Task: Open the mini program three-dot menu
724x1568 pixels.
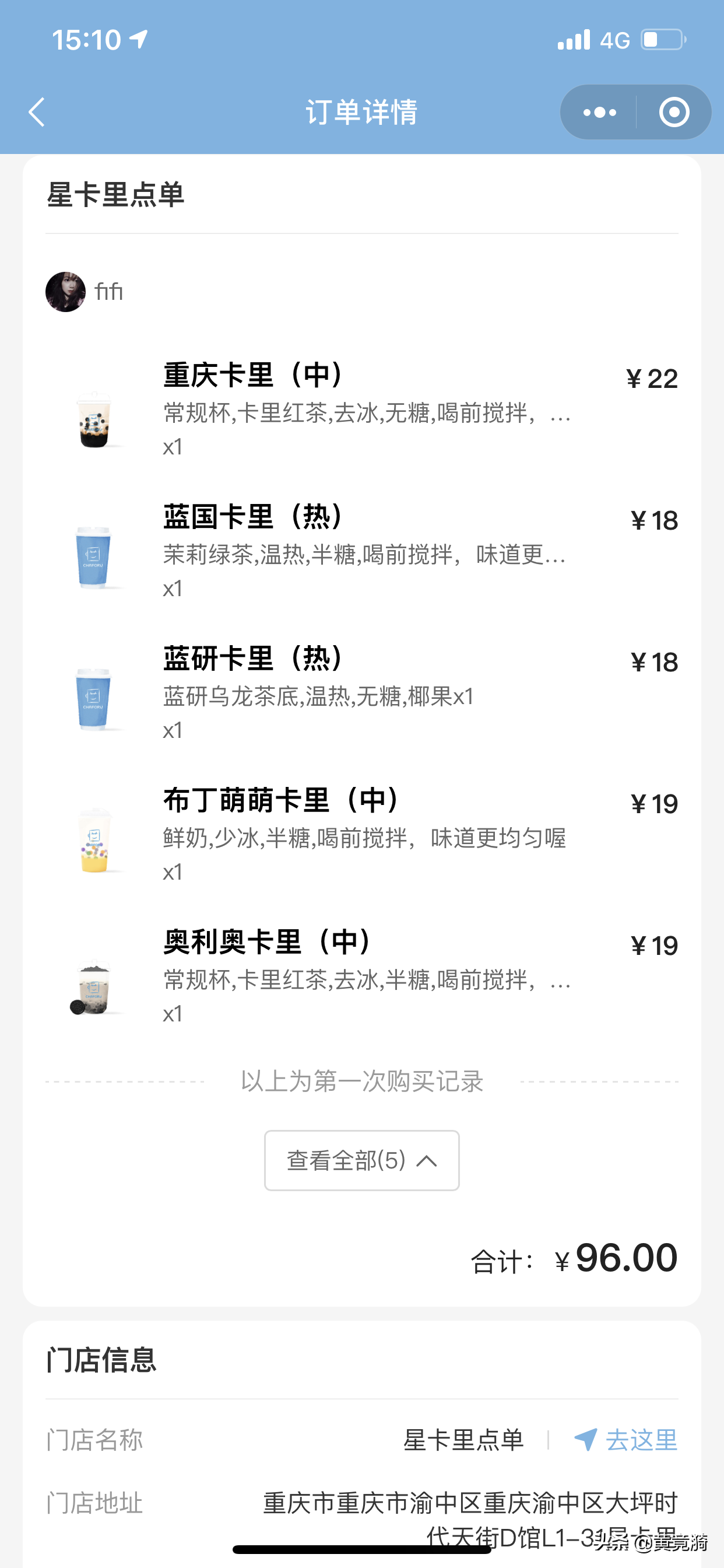Action: 599,113
